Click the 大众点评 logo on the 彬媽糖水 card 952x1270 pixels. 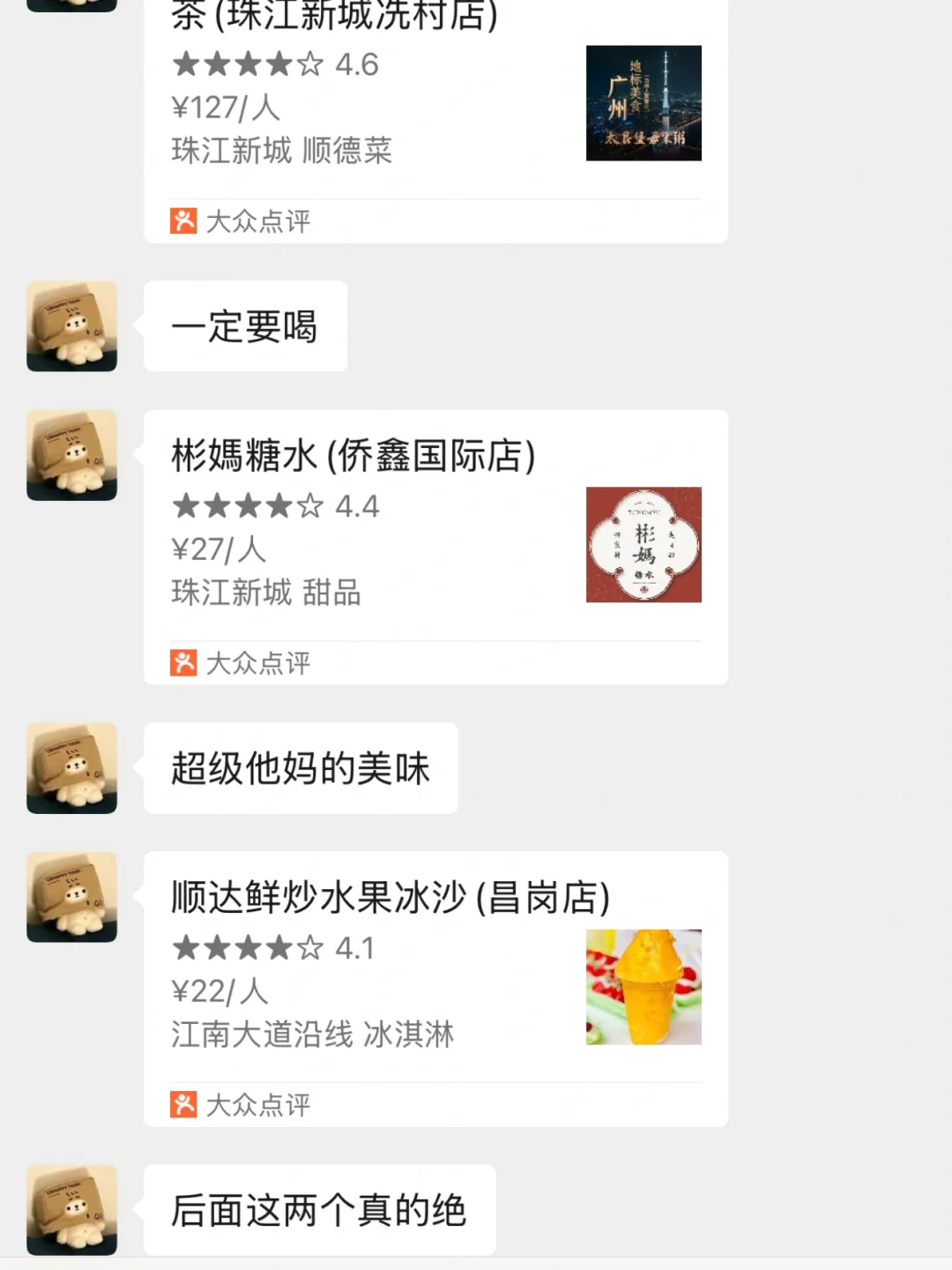click(x=182, y=663)
